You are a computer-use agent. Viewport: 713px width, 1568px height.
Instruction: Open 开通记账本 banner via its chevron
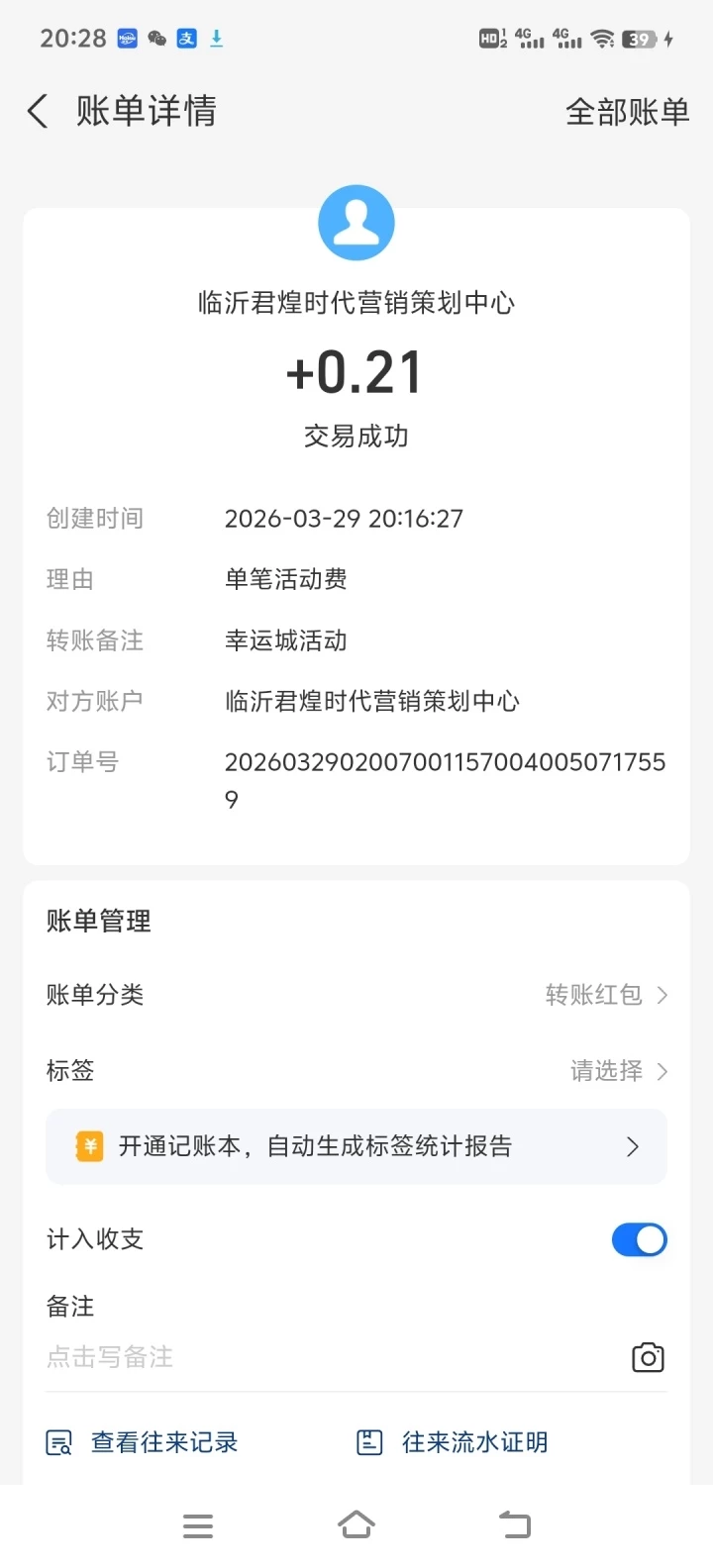tap(632, 1146)
